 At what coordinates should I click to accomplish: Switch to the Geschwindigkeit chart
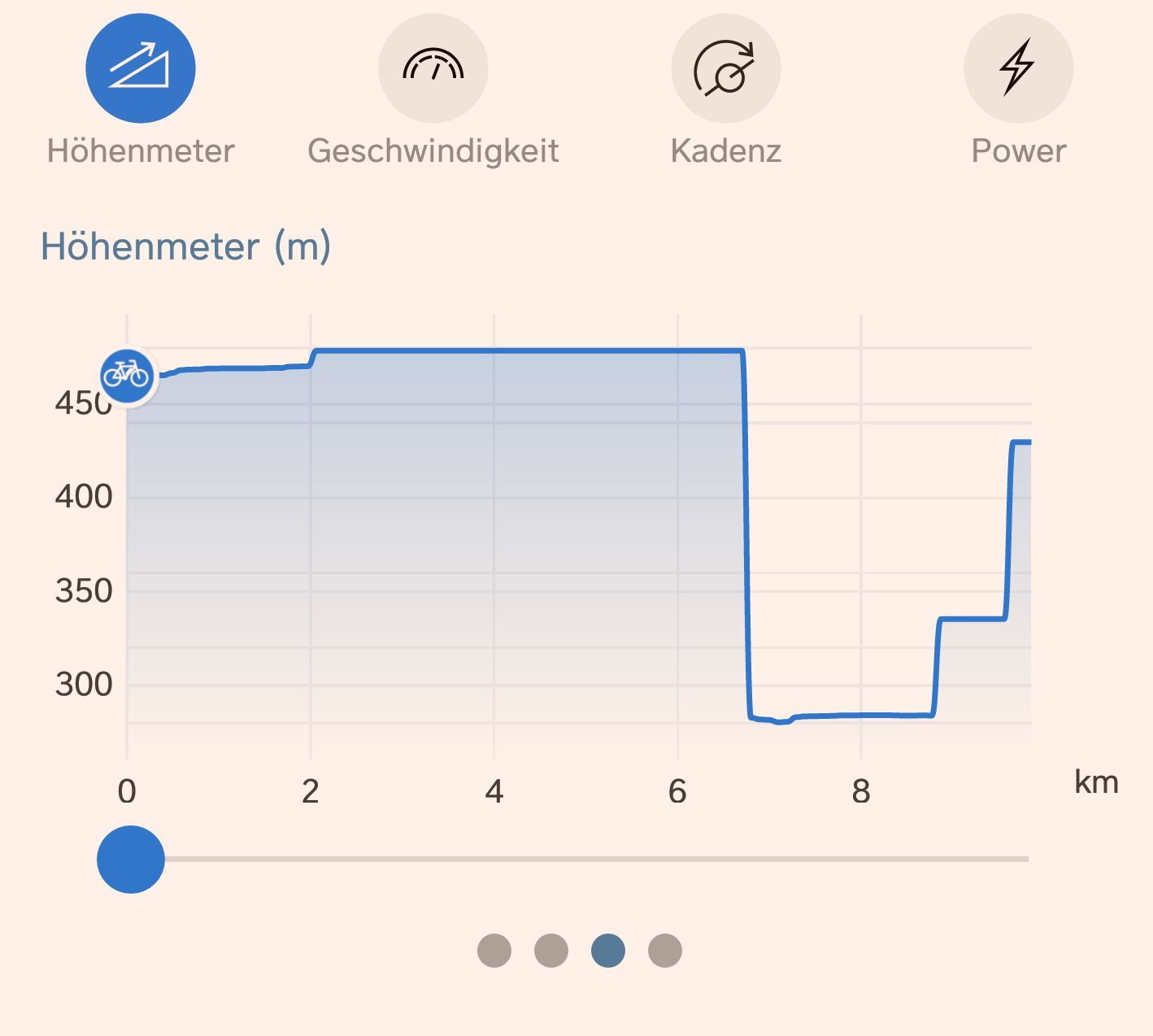[433, 69]
